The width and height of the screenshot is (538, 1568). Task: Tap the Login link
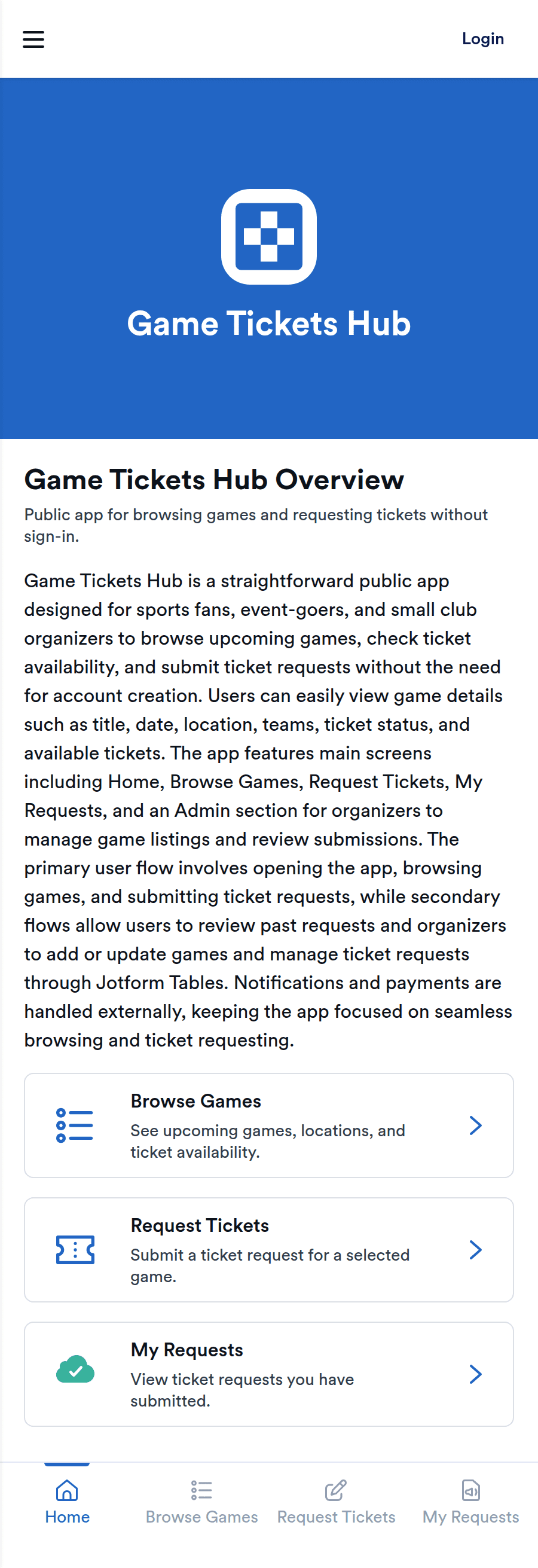coord(482,39)
